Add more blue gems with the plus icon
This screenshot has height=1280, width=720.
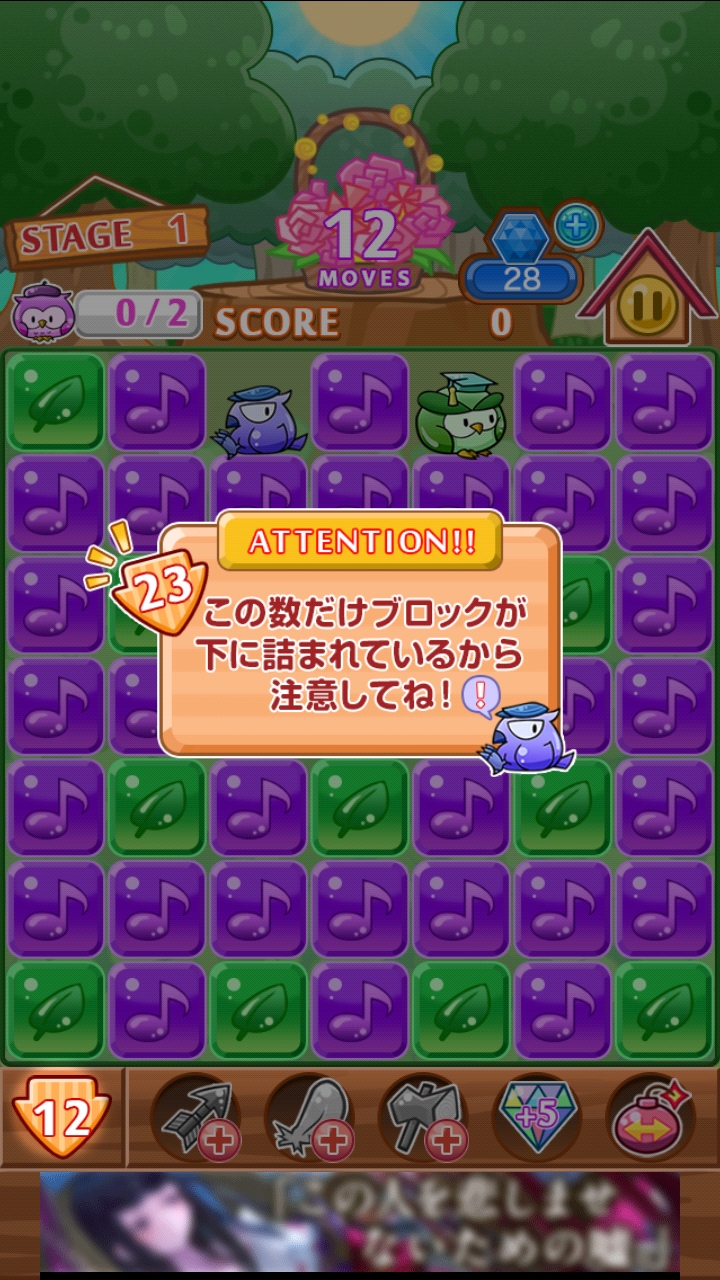tap(576, 227)
